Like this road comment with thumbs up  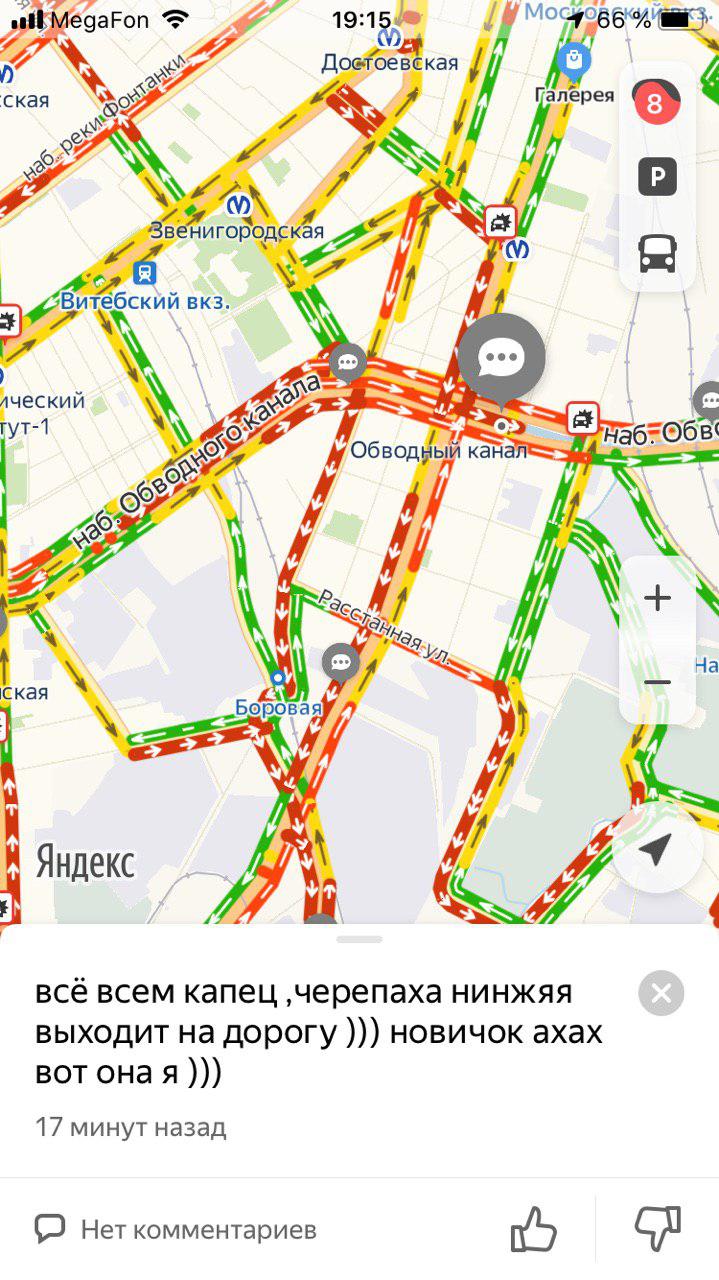pos(534,1228)
